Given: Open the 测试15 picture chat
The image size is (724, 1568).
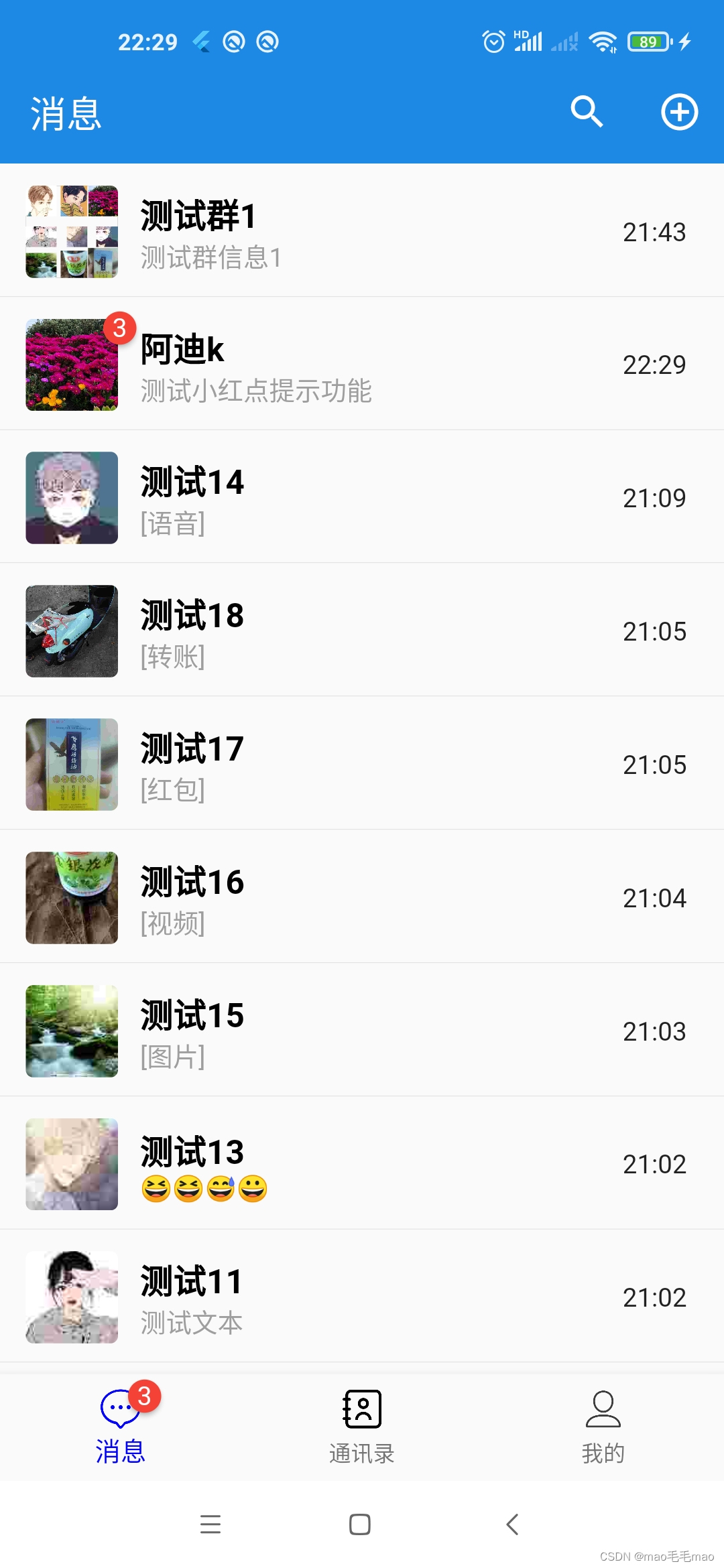Looking at the screenshot, I should pos(362,1031).
